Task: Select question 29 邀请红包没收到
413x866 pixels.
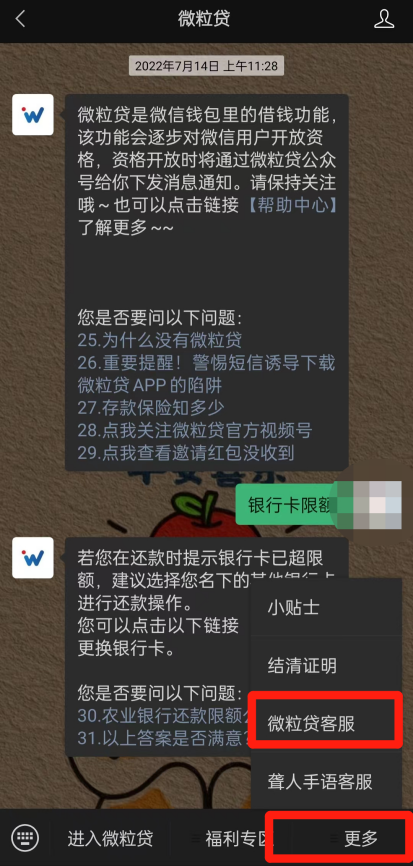Action: [186, 453]
